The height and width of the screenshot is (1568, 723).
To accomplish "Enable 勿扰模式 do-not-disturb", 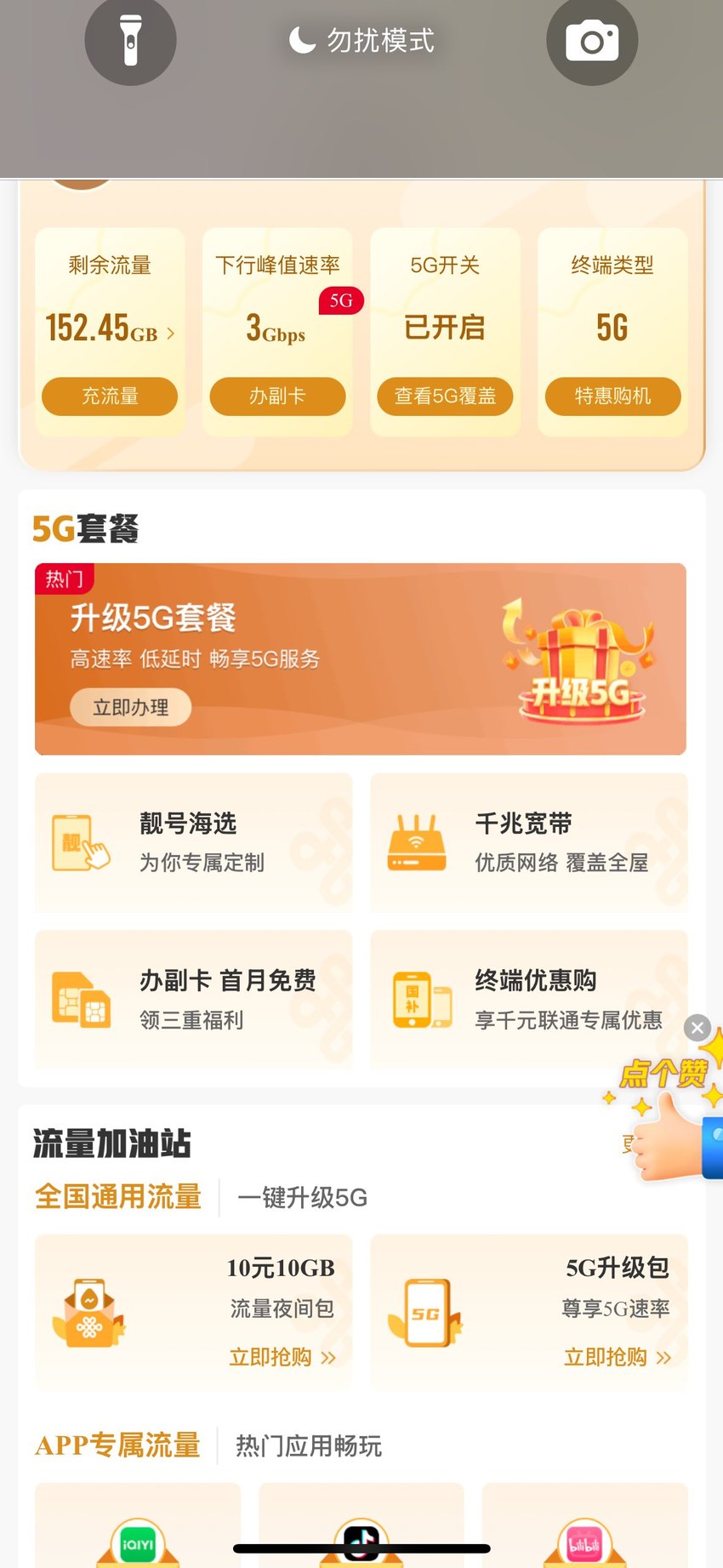I will point(361,40).
